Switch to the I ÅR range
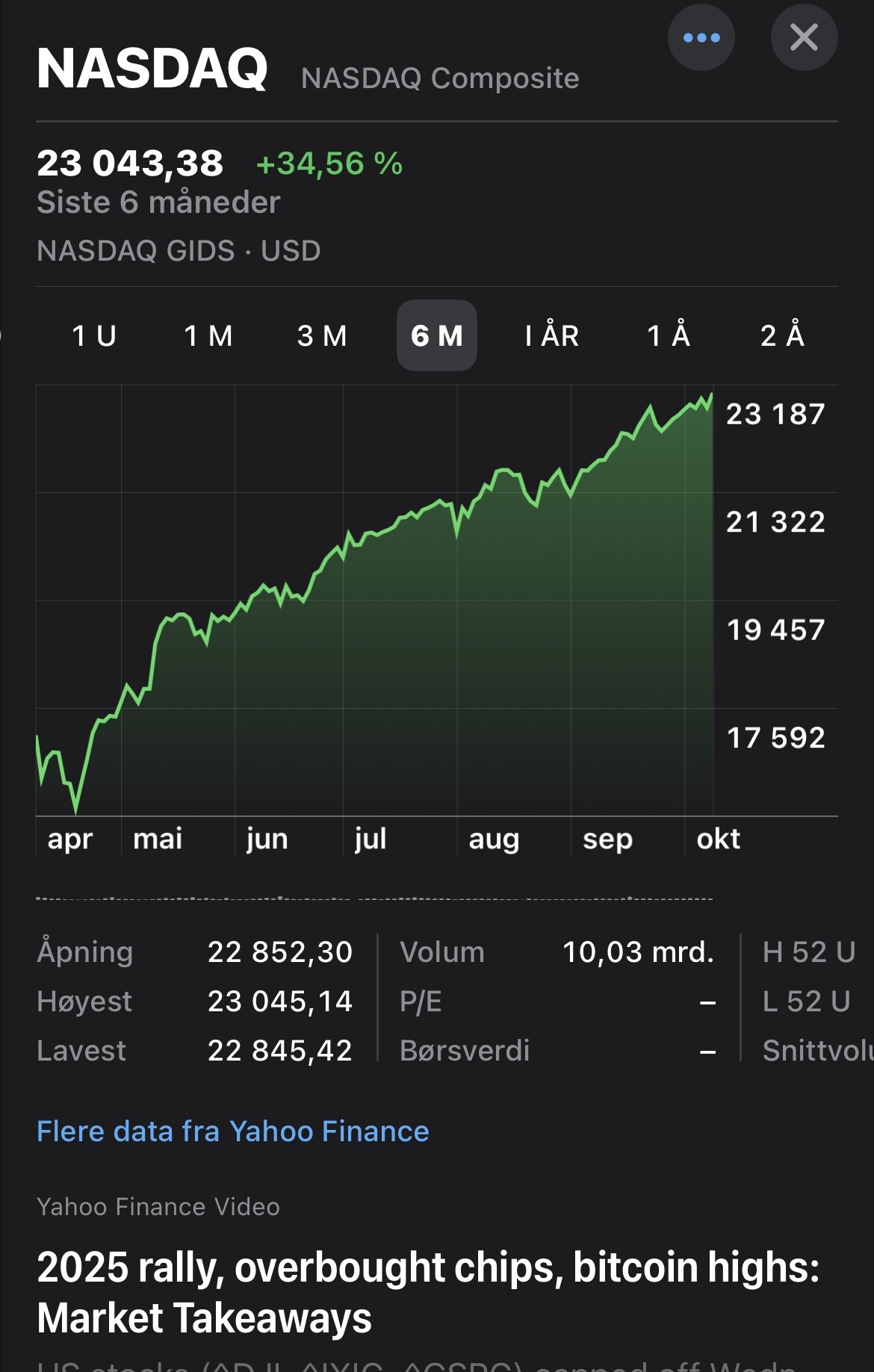Image resolution: width=874 pixels, height=1372 pixels. pos(552,336)
